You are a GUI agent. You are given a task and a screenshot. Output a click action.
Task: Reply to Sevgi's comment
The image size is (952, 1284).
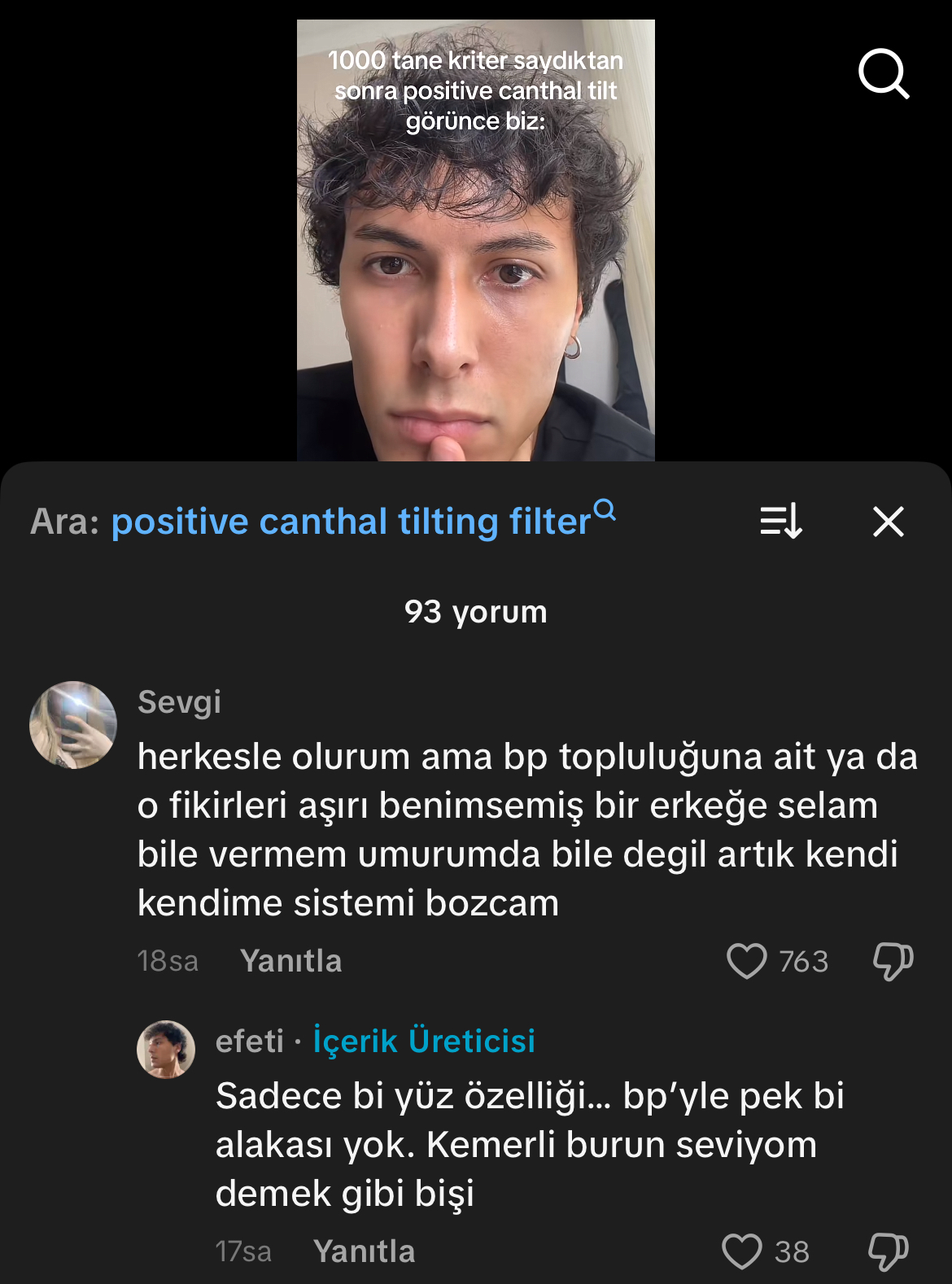tap(290, 961)
